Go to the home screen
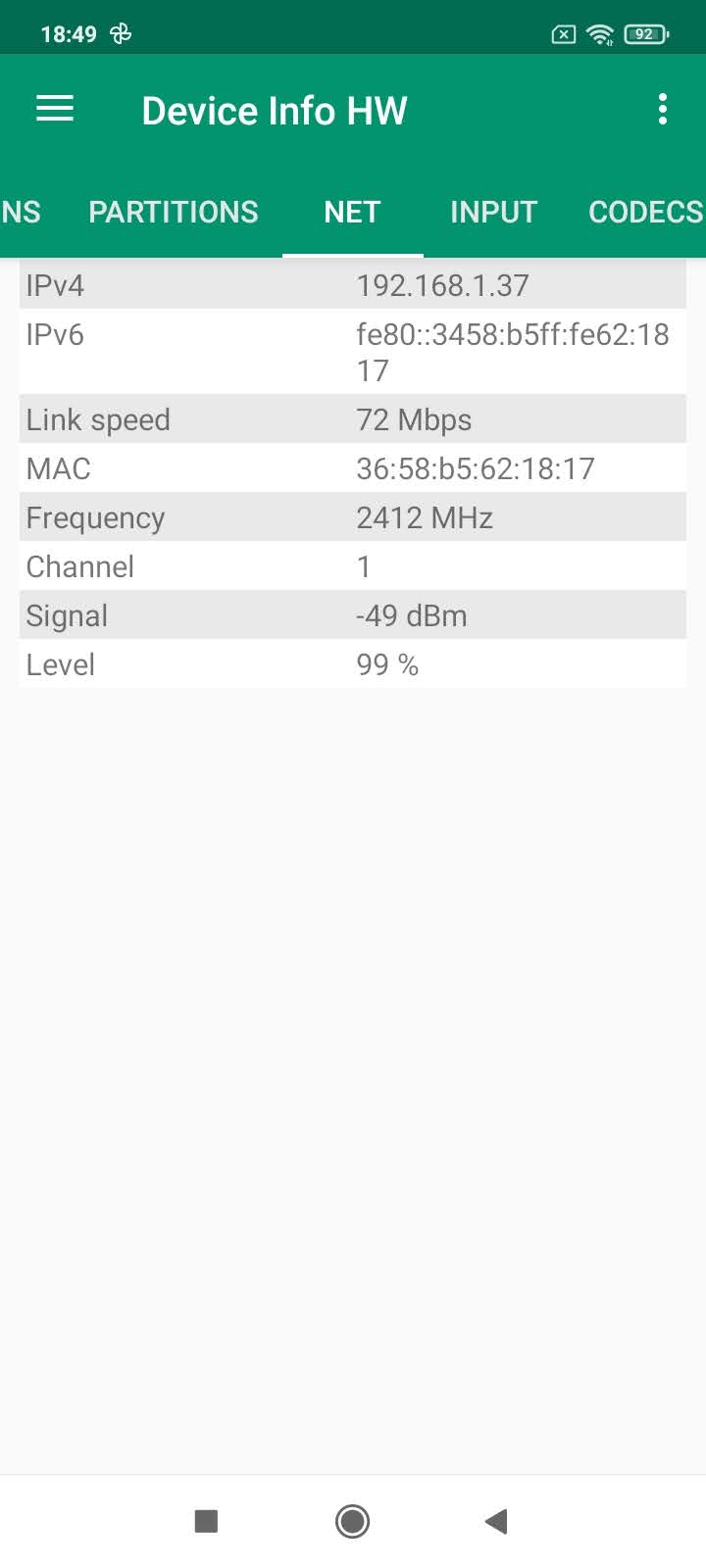Screen dimensions: 706x1568 click(x=352, y=1521)
